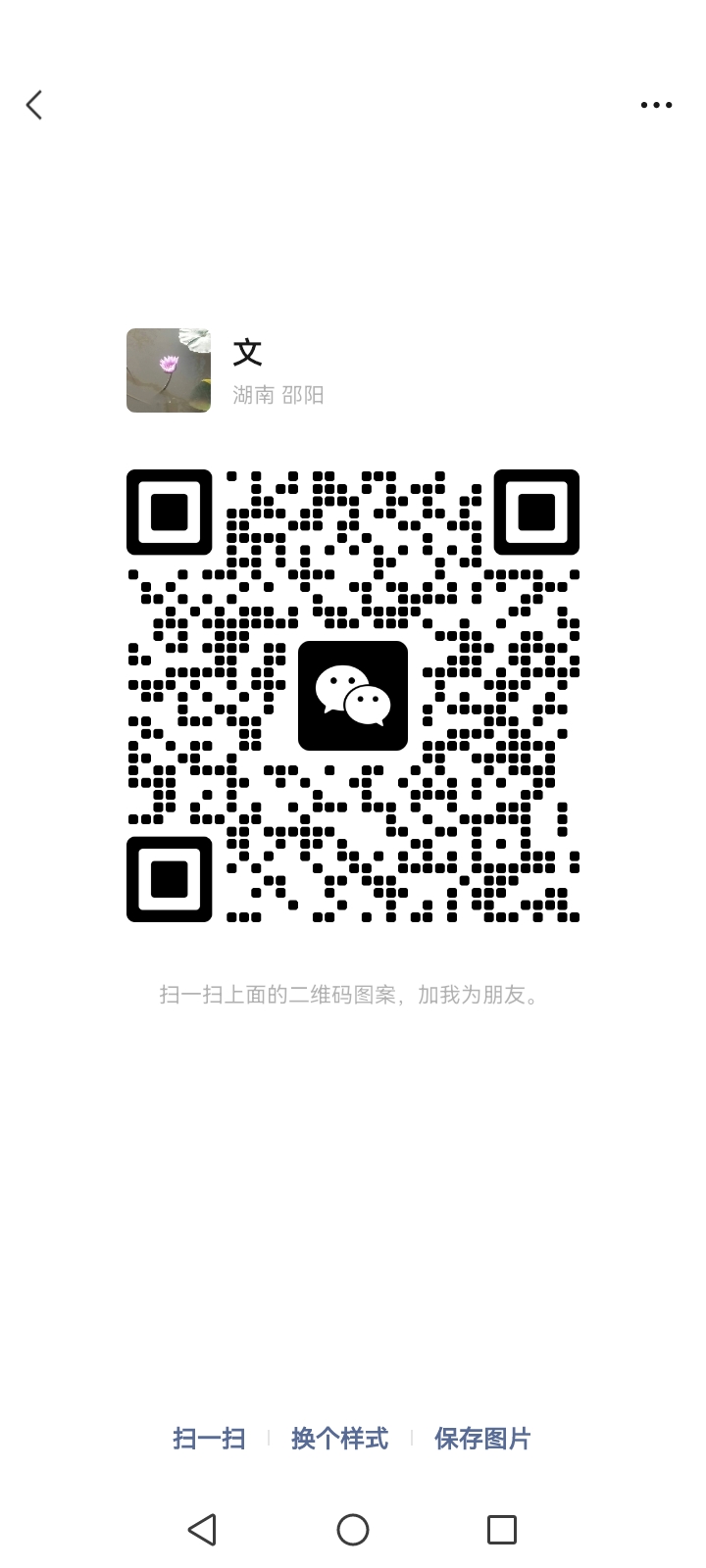Save the QR image via 保存图片

coord(482,1438)
